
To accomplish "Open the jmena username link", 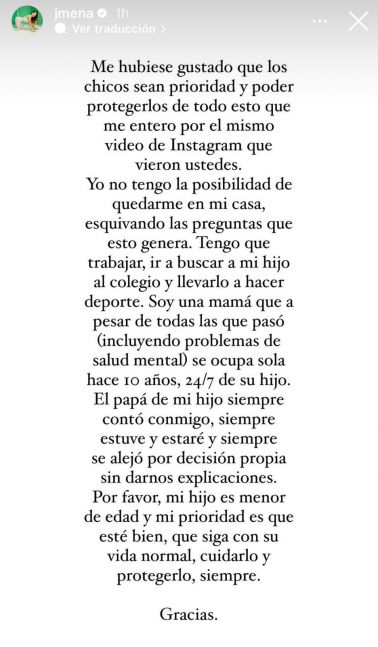I will coord(73,13).
